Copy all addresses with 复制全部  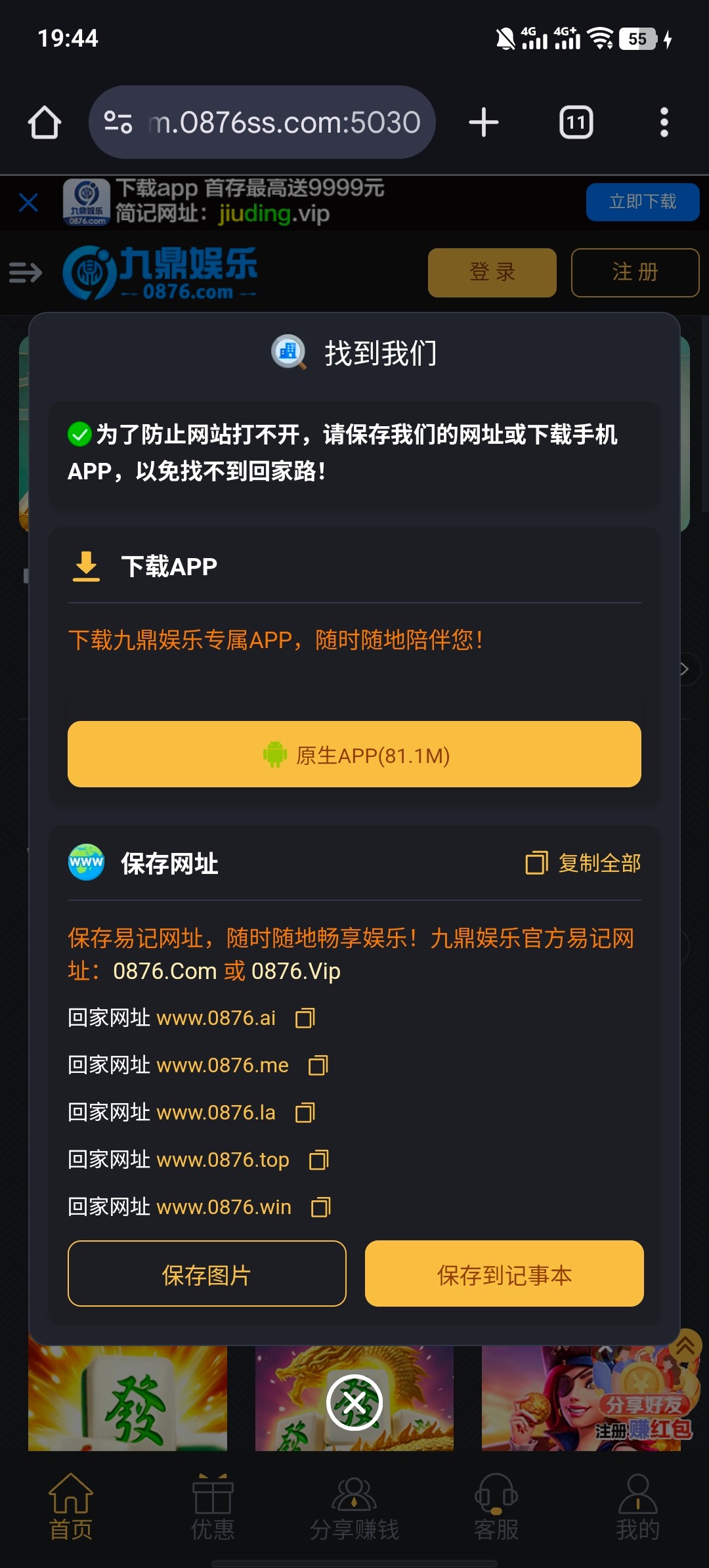point(584,863)
